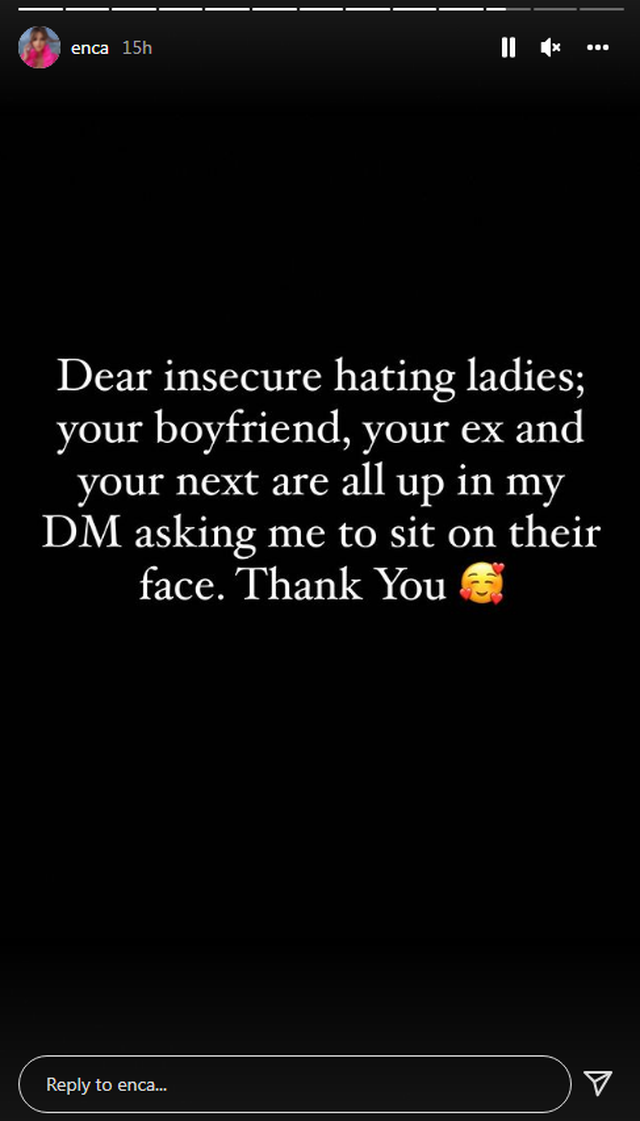This screenshot has height=1121, width=640.
Task: Open enca's profile picture
Action: click(39, 48)
